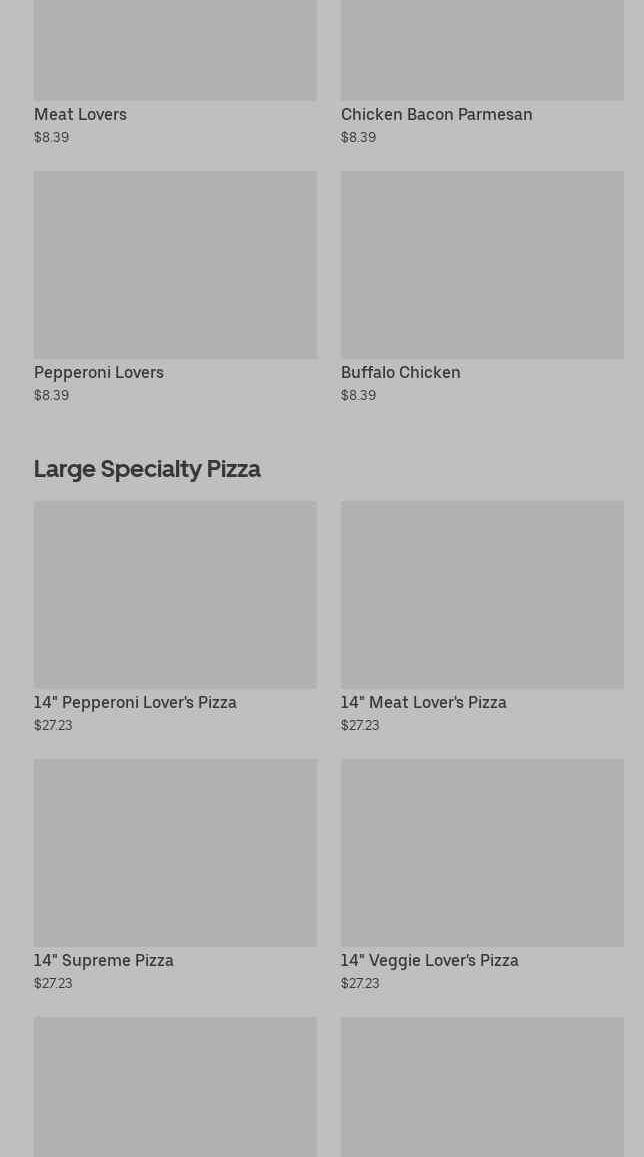644x1157 pixels.
Task: Select Chicken Bacon Parmesan
Action: click(x=481, y=60)
